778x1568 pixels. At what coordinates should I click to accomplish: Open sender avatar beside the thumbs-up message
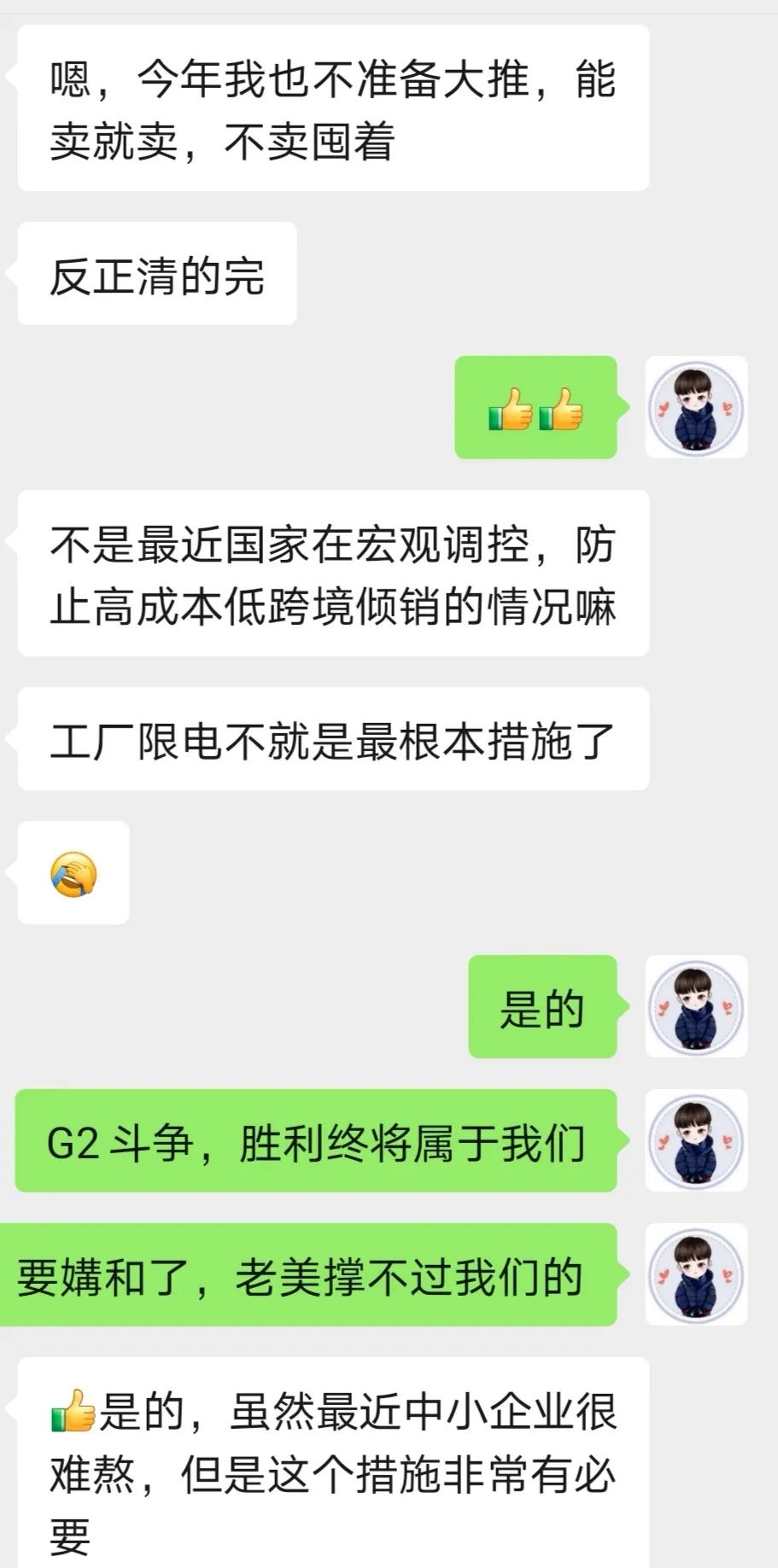click(696, 407)
